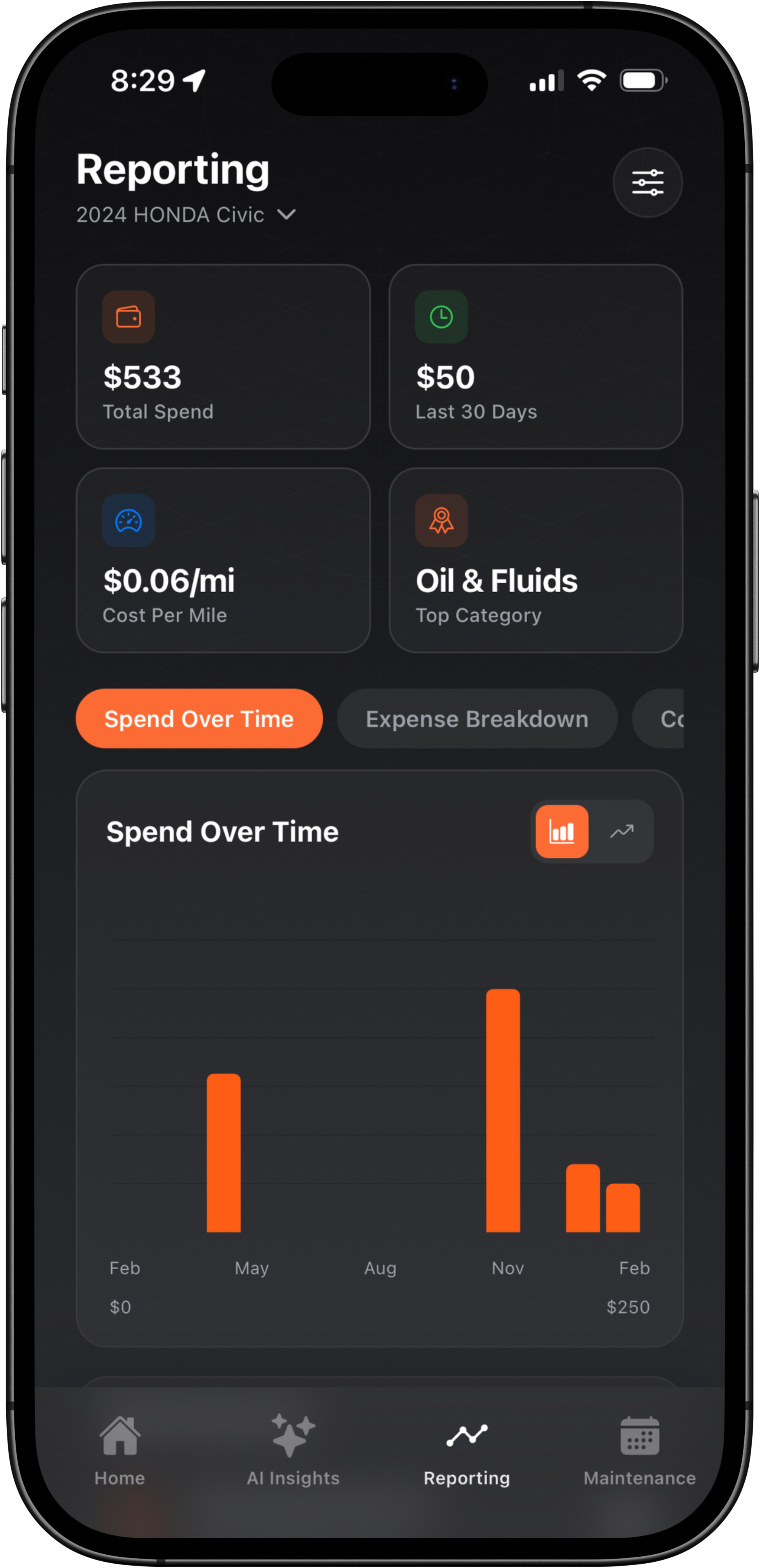The image size is (760, 1568).
Task: Click the award badge icon on Oil & Fluids card
Action: pos(442,521)
